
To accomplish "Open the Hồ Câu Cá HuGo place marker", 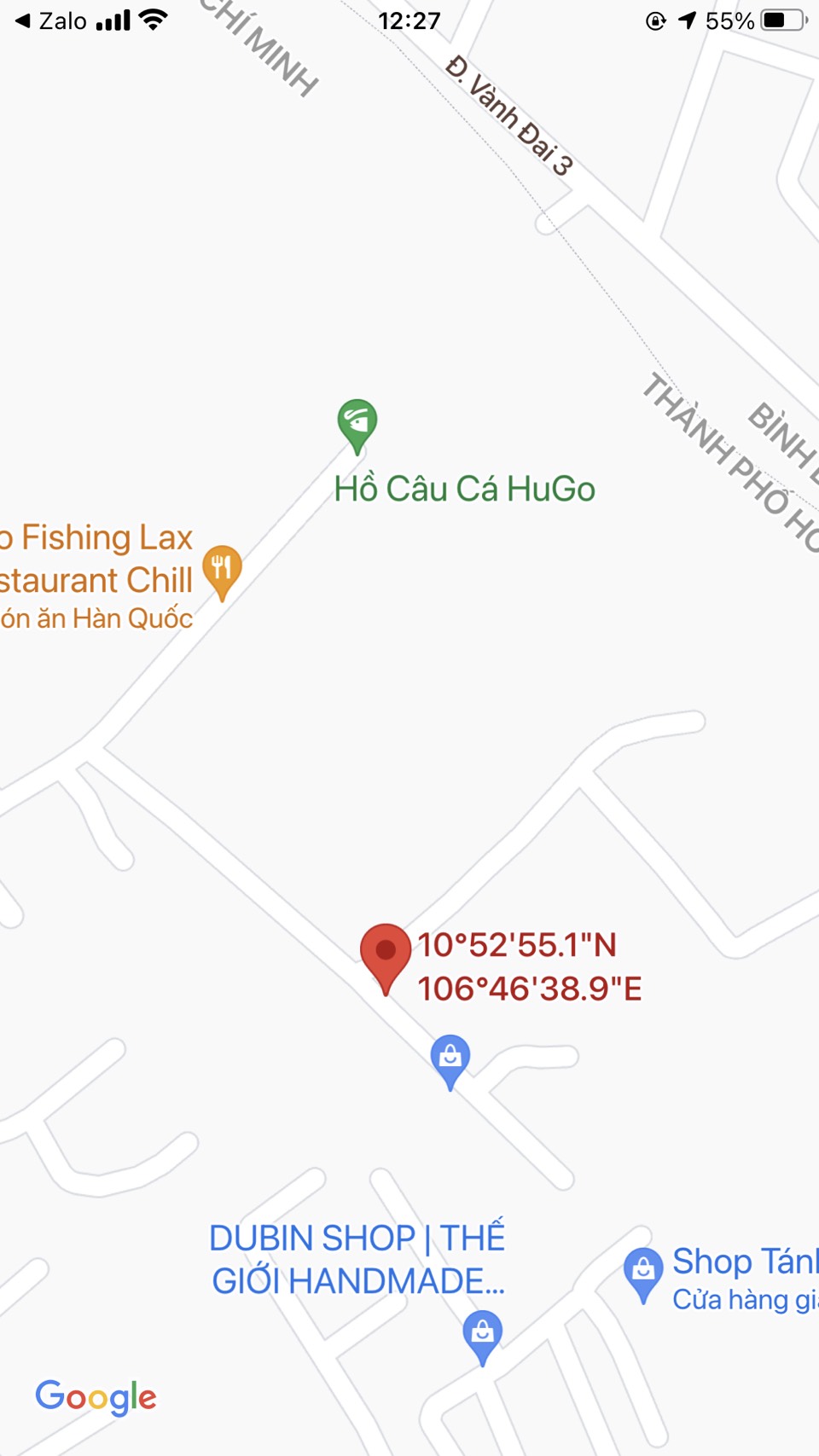I will pyautogui.click(x=357, y=426).
